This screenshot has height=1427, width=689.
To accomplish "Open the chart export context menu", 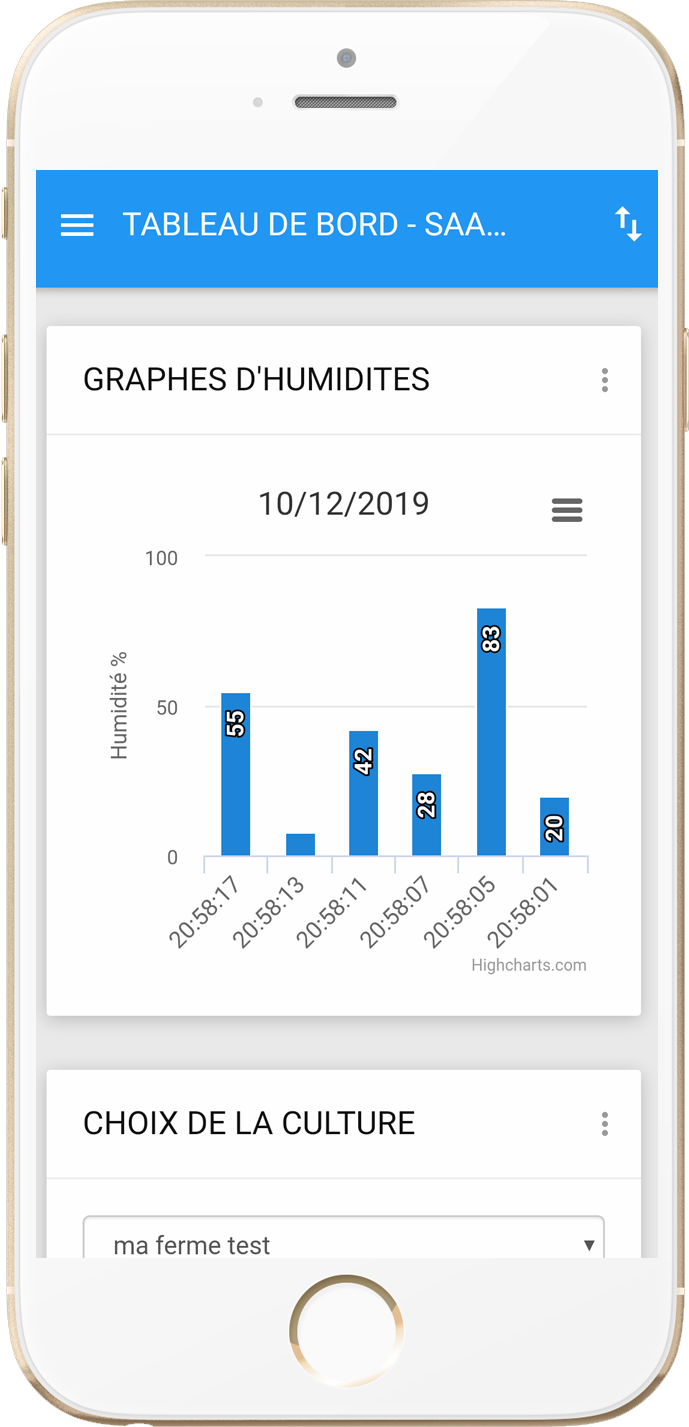I will point(567,510).
